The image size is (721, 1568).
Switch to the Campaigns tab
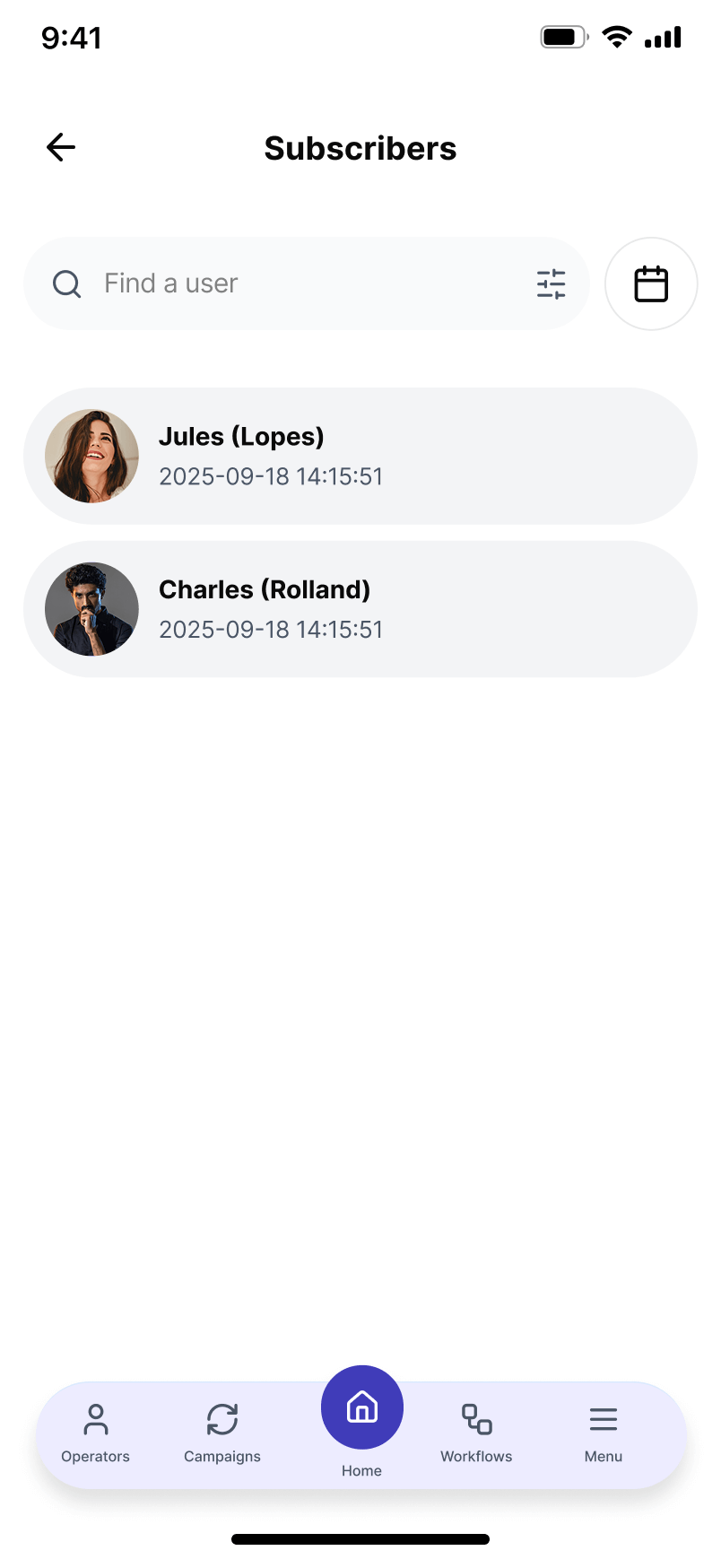(222, 1433)
